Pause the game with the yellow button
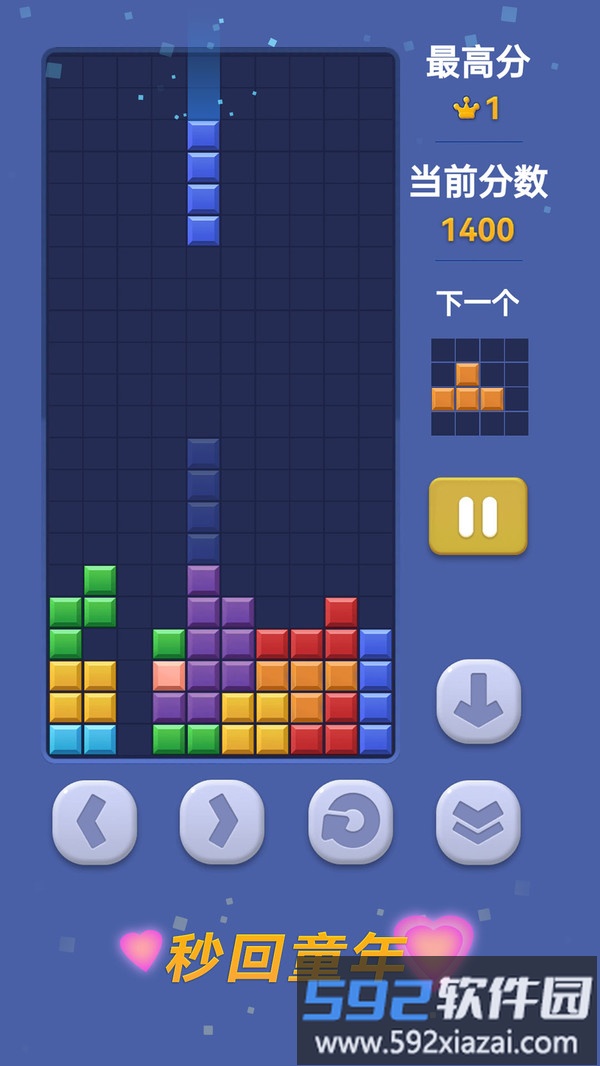The width and height of the screenshot is (600, 1066). coord(478,516)
